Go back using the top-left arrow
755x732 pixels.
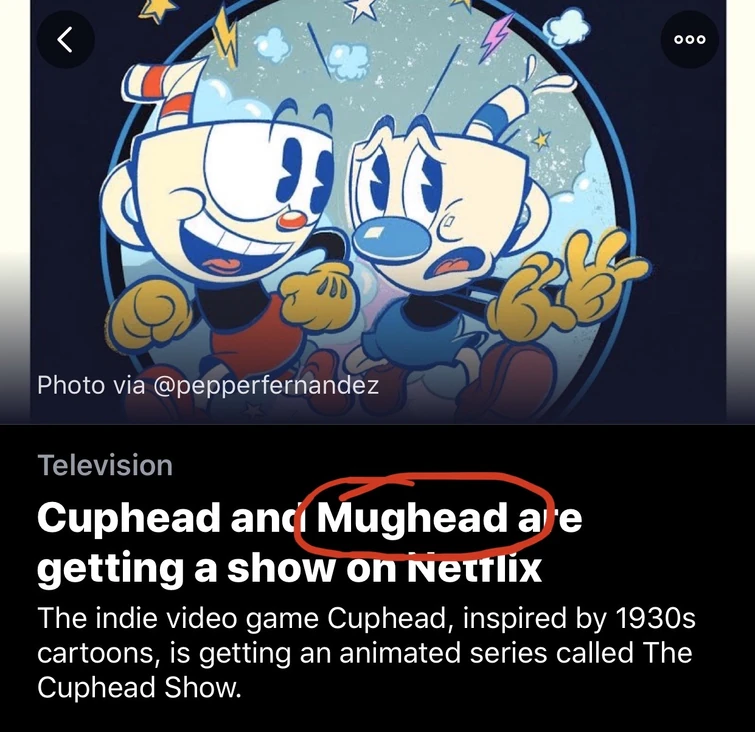[x=66, y=39]
